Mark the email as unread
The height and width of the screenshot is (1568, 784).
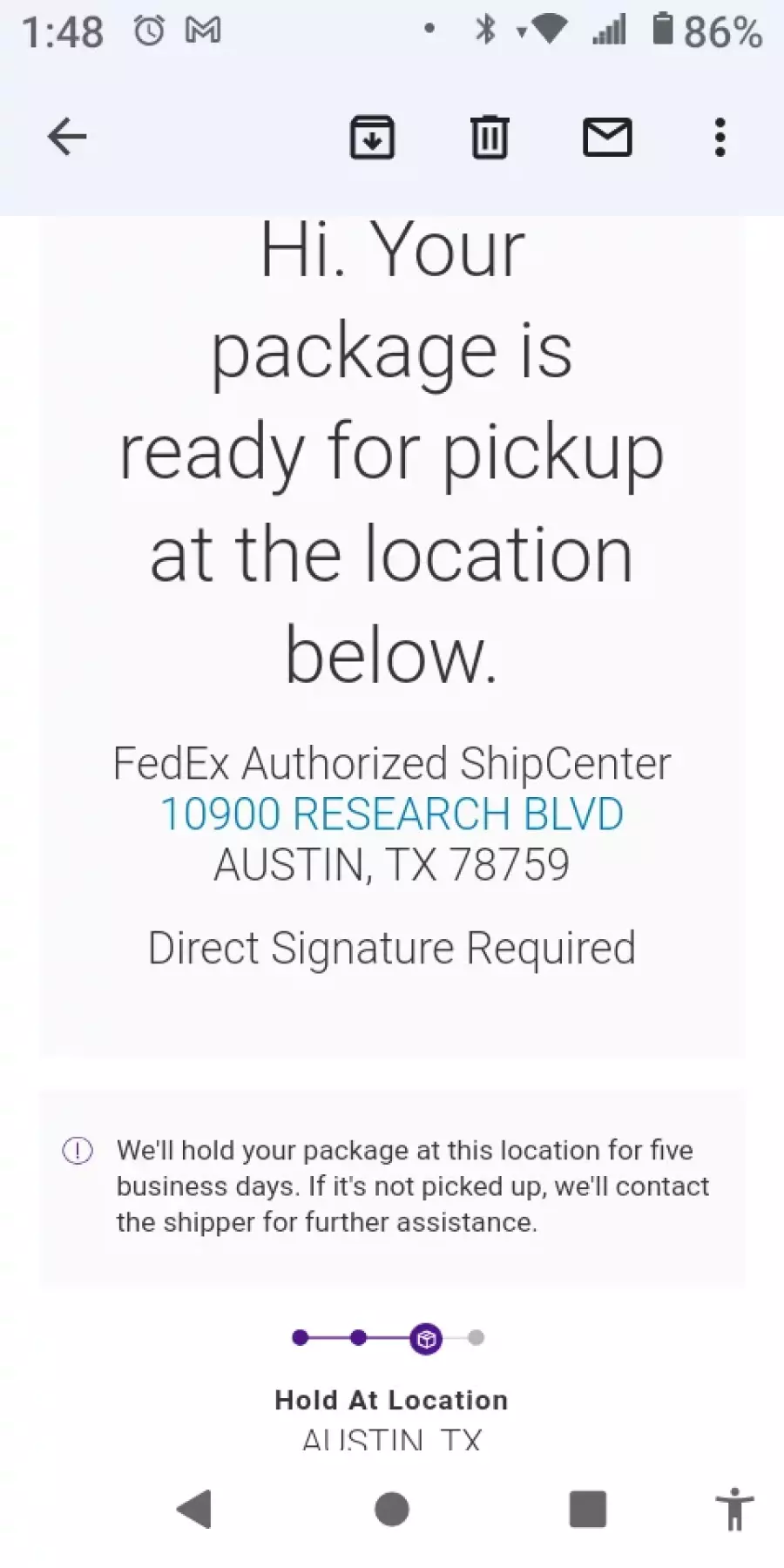607,137
